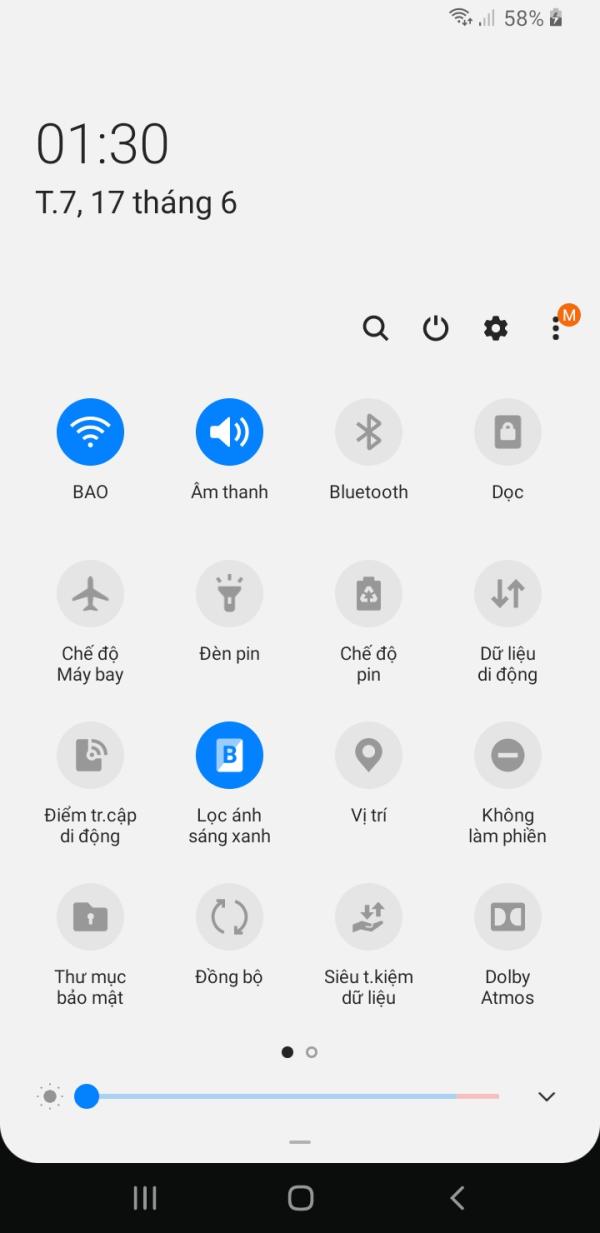Open the quick panel search

click(x=375, y=328)
